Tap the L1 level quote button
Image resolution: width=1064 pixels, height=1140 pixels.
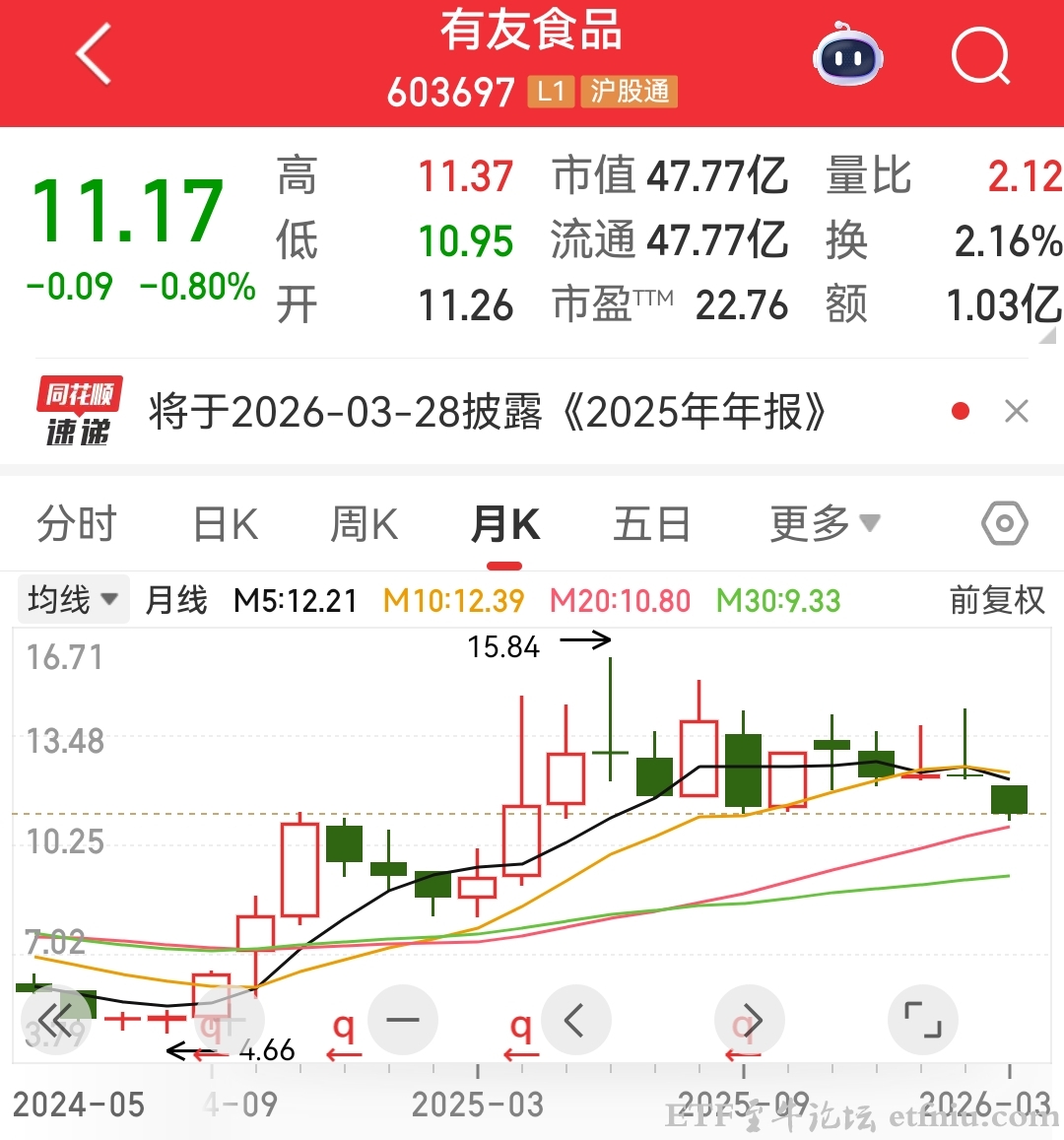point(552,92)
